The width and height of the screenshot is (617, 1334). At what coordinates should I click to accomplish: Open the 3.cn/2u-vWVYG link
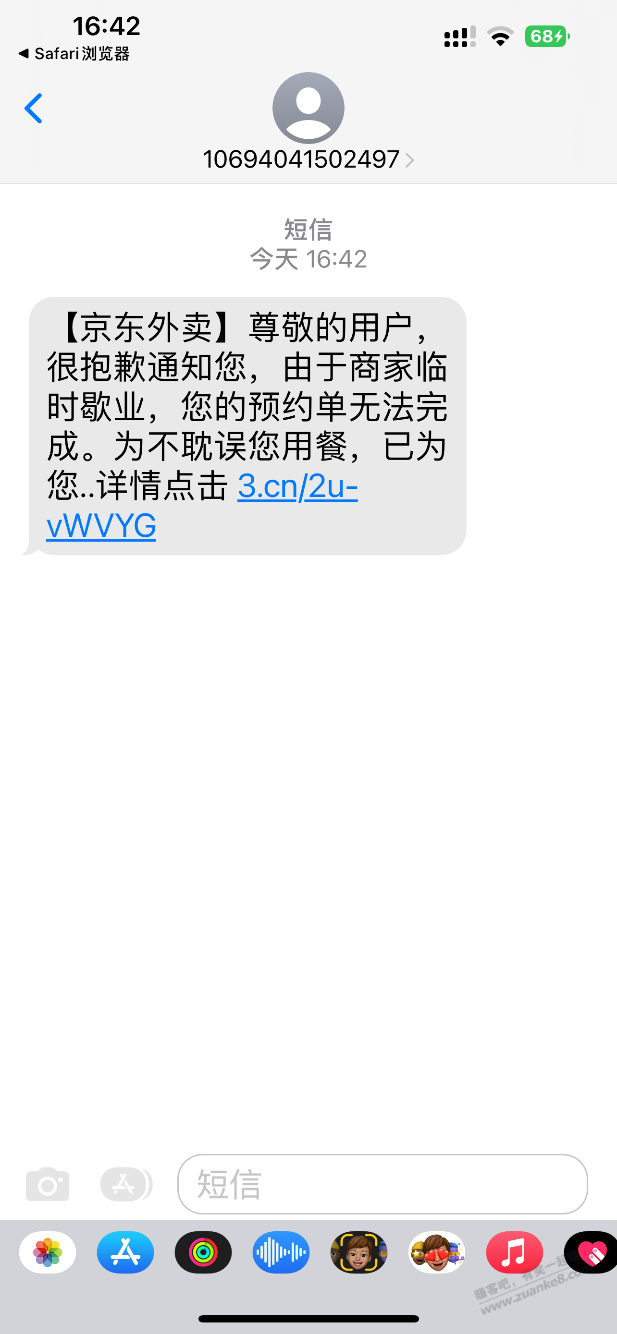297,488
